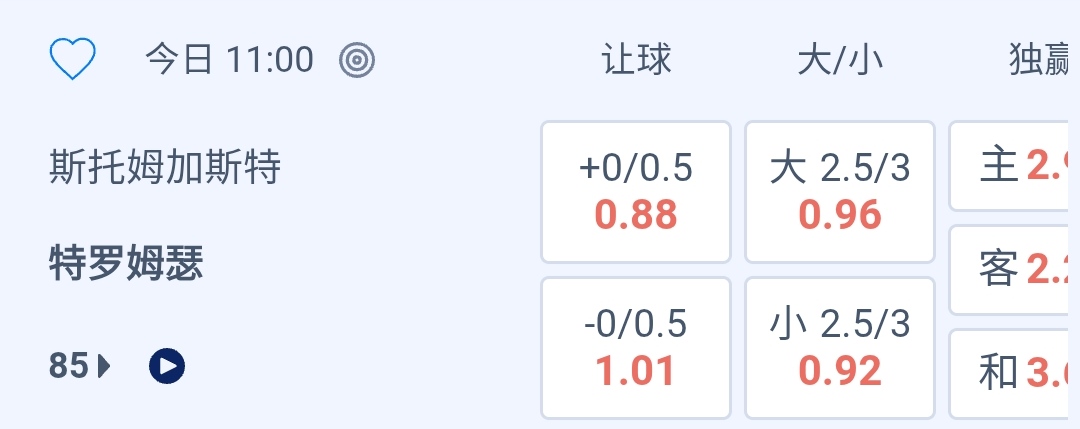Viewport: 1080px width, 429px height.
Task: Select handicap -0/0.5 at 1.01
Action: [636, 348]
